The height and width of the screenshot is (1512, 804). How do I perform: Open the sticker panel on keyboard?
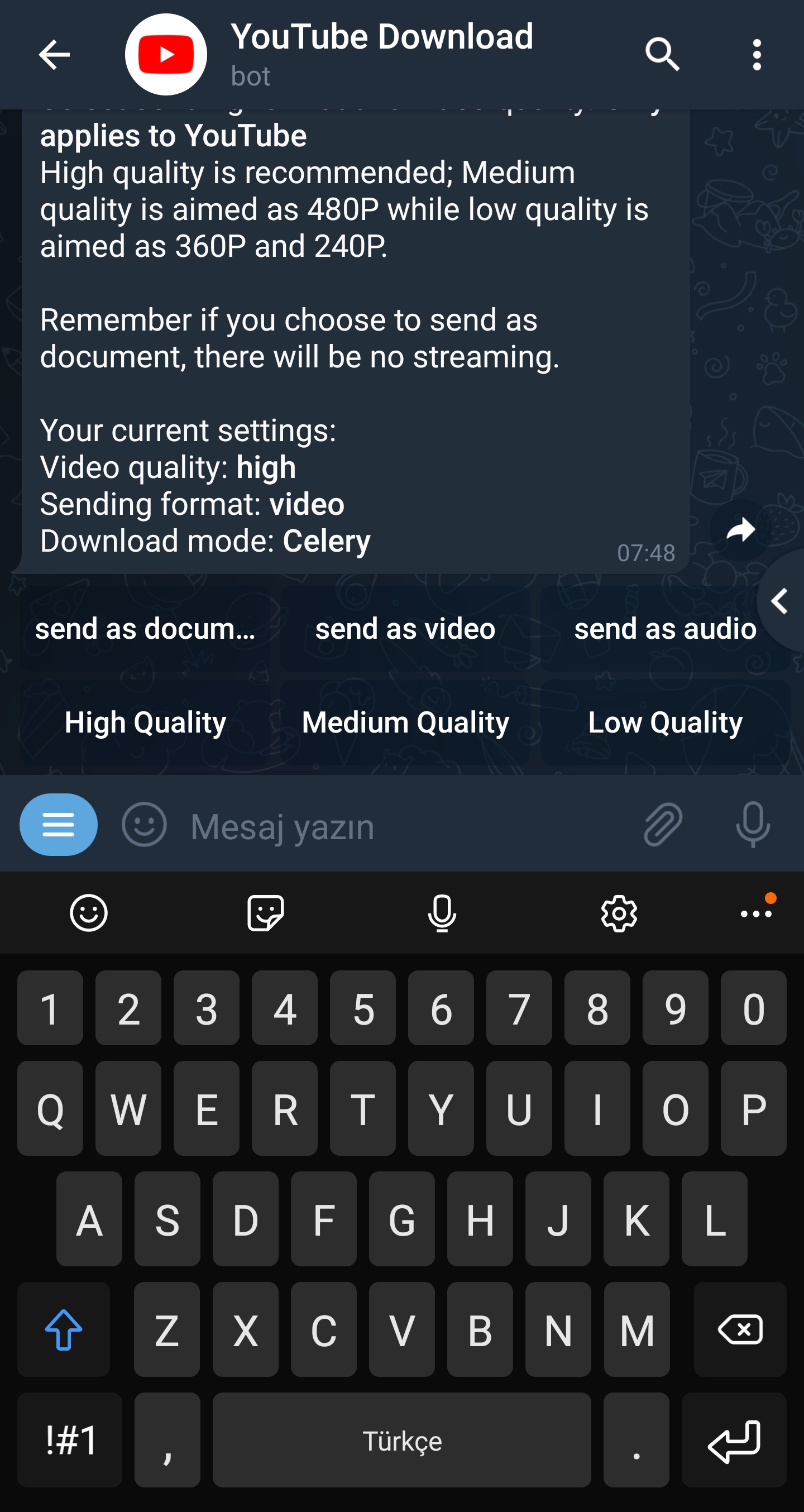pos(265,912)
